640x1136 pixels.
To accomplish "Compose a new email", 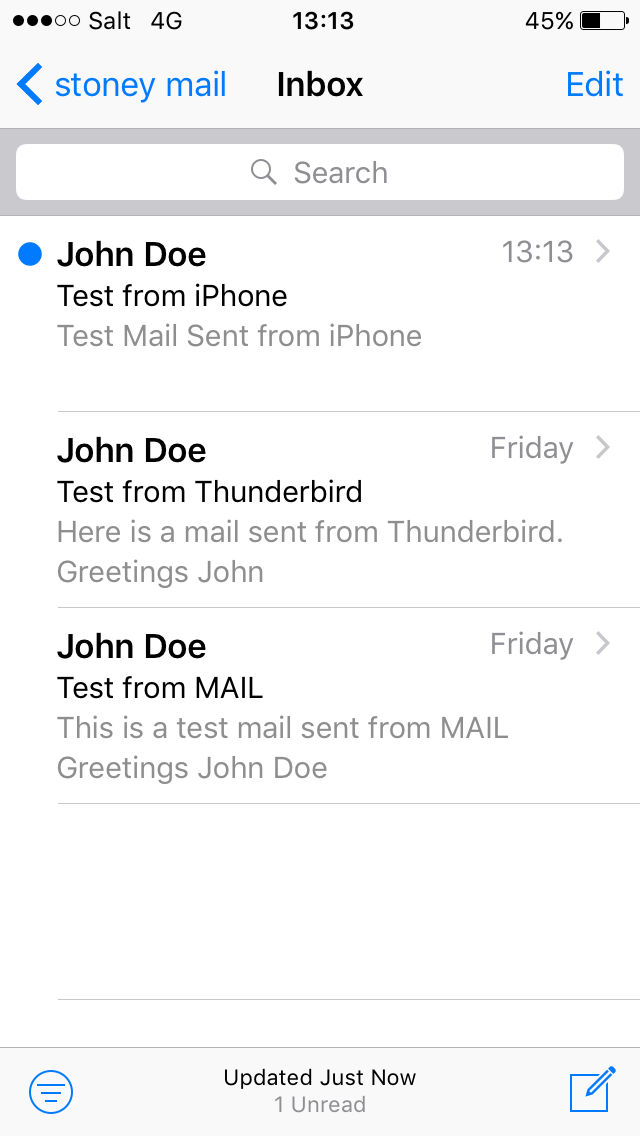I will click(x=592, y=1090).
